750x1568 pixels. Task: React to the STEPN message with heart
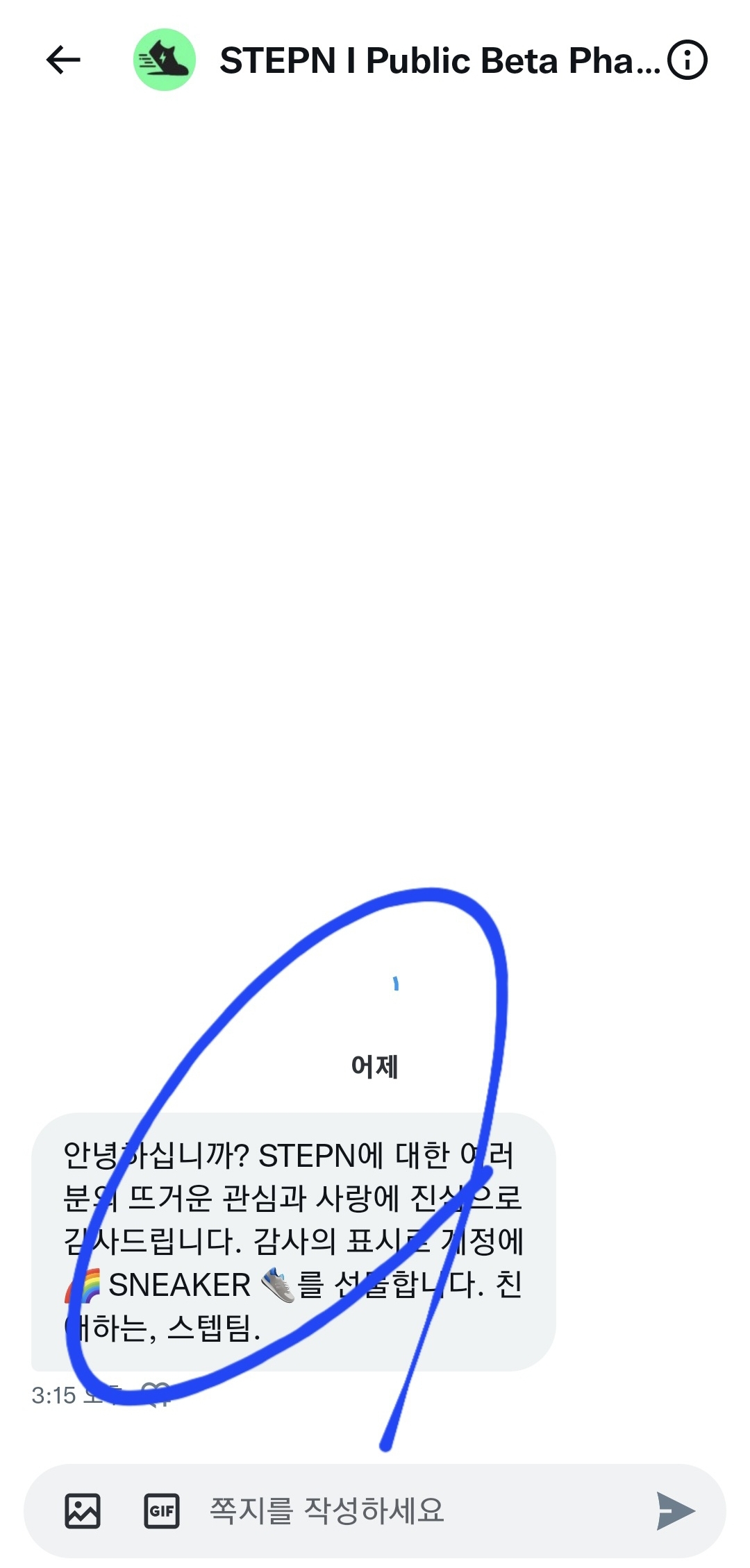pos(156,1394)
